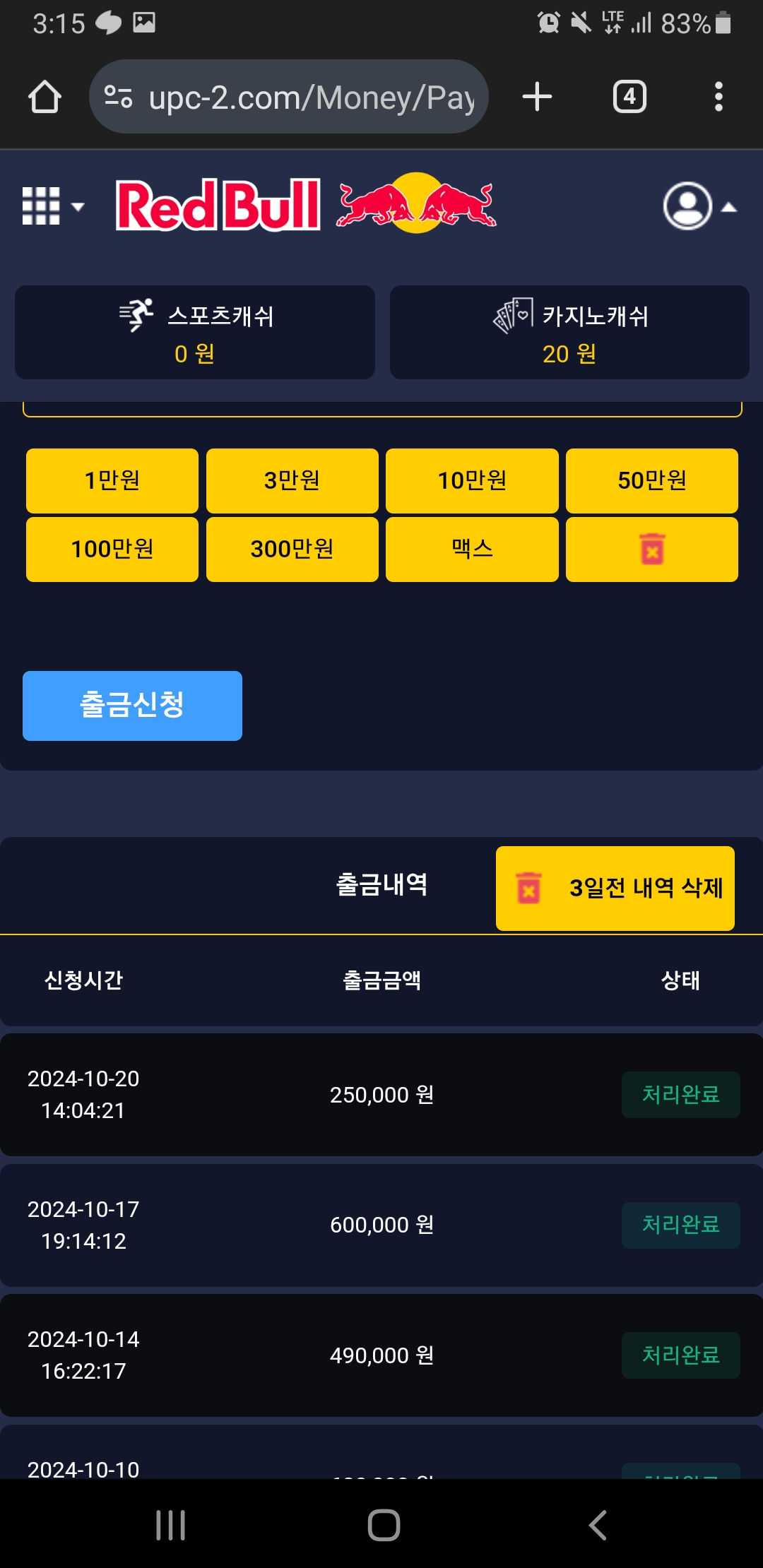
Task: Pick the 300만원 amount
Action: (x=292, y=549)
